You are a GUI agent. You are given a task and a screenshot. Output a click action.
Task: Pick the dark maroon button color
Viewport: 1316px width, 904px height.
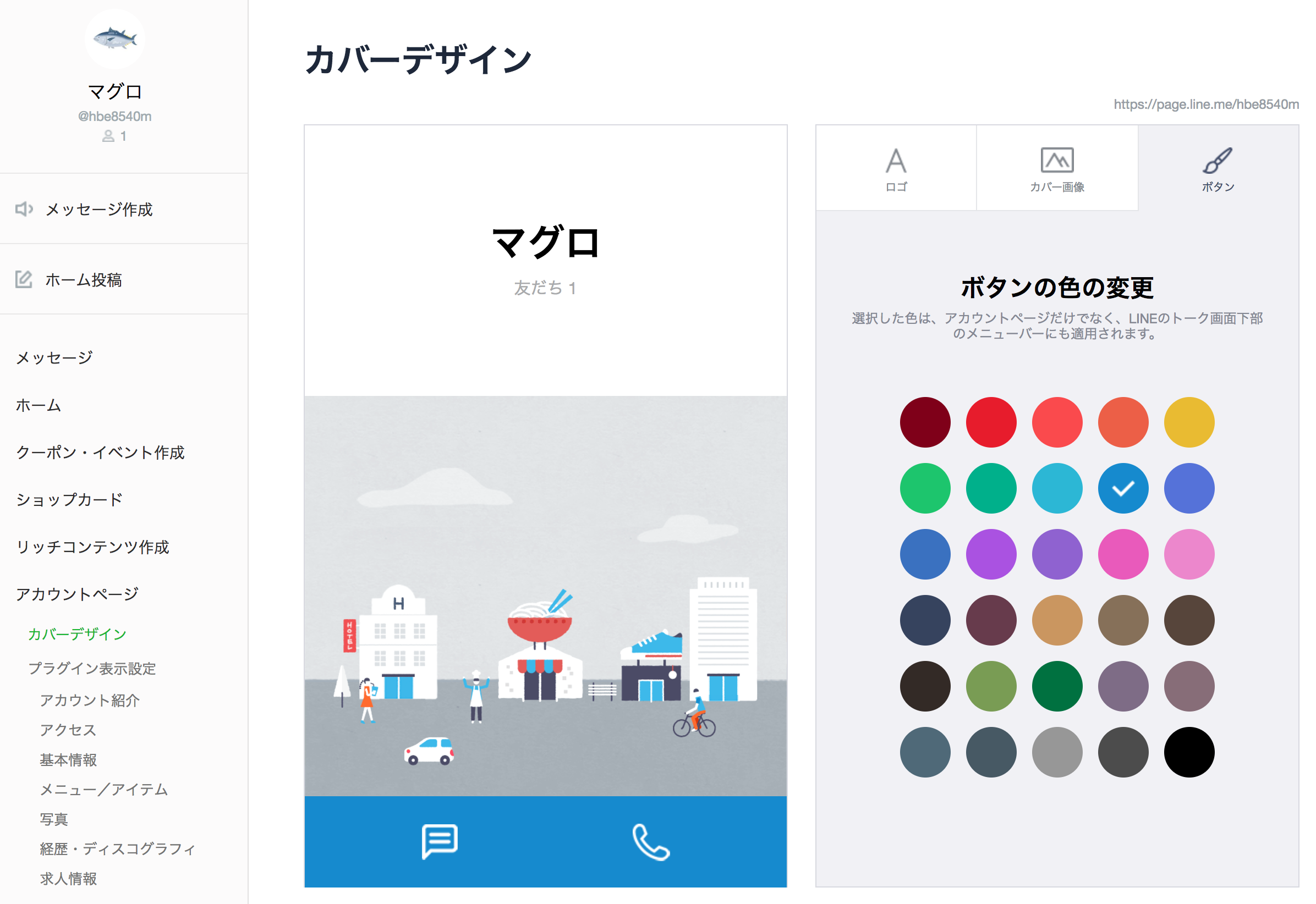pos(925,422)
